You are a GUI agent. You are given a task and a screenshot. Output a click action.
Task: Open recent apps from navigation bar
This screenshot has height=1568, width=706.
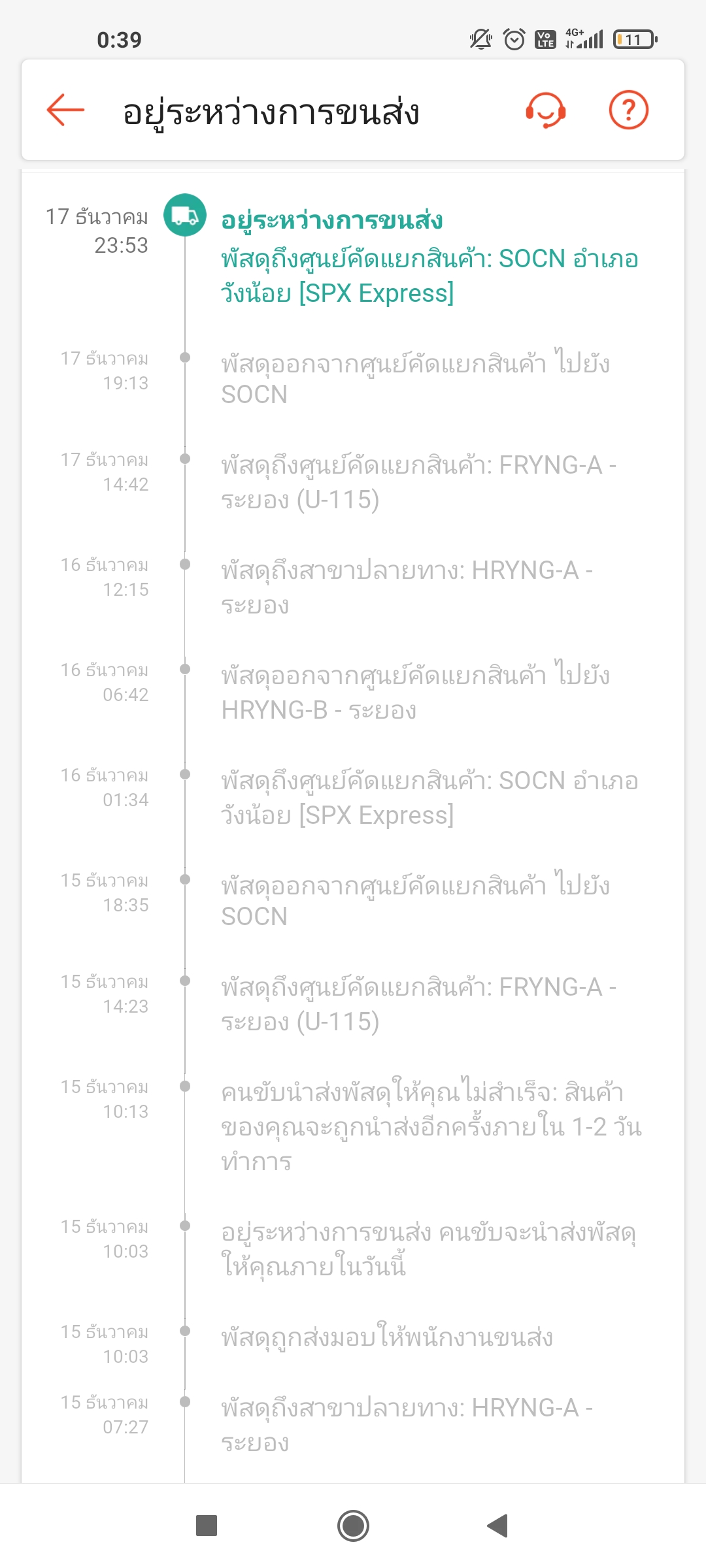[207, 1526]
